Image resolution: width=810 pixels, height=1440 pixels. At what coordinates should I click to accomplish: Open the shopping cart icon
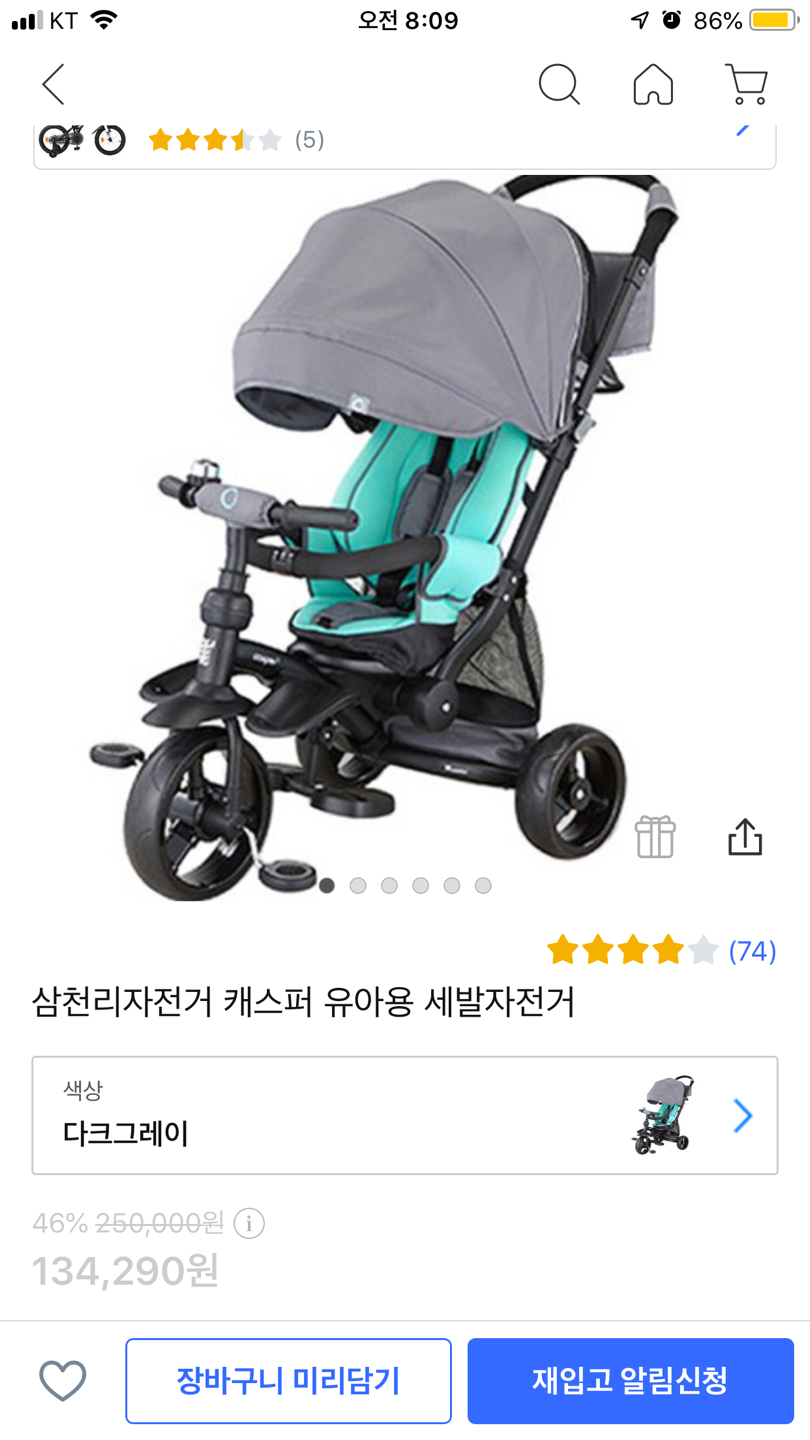point(744,86)
